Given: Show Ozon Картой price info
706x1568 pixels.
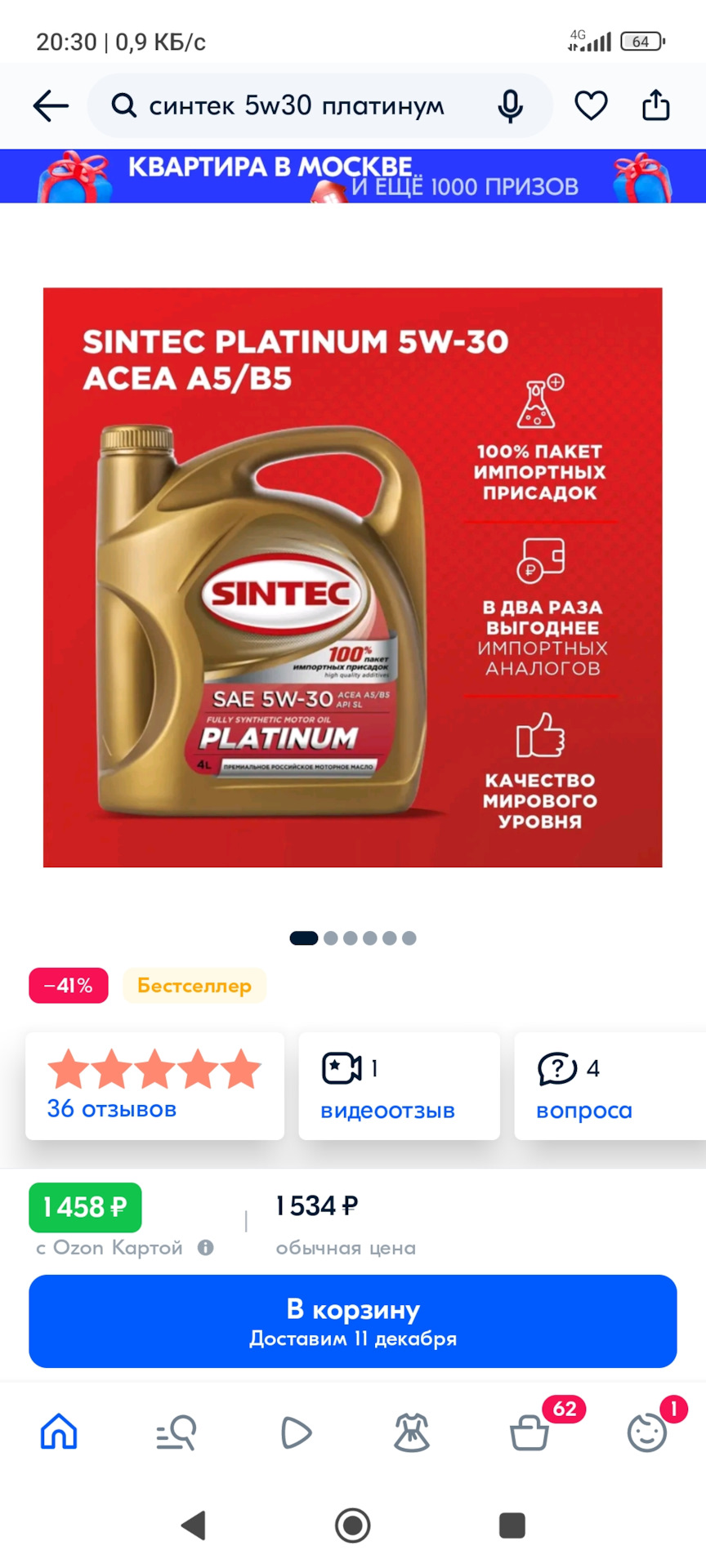Looking at the screenshot, I should [x=206, y=1247].
